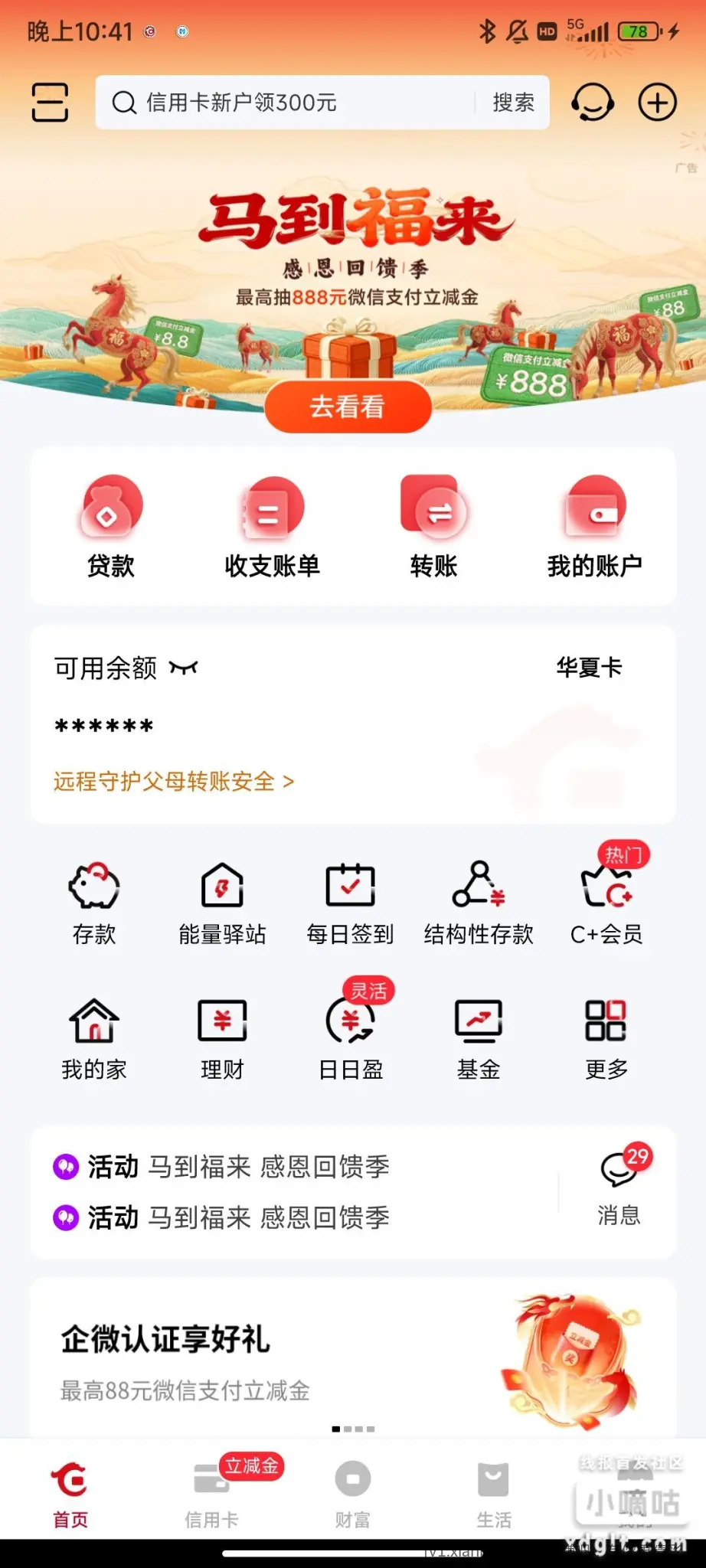
Task: Open the customer service headset icon
Action: click(x=592, y=103)
